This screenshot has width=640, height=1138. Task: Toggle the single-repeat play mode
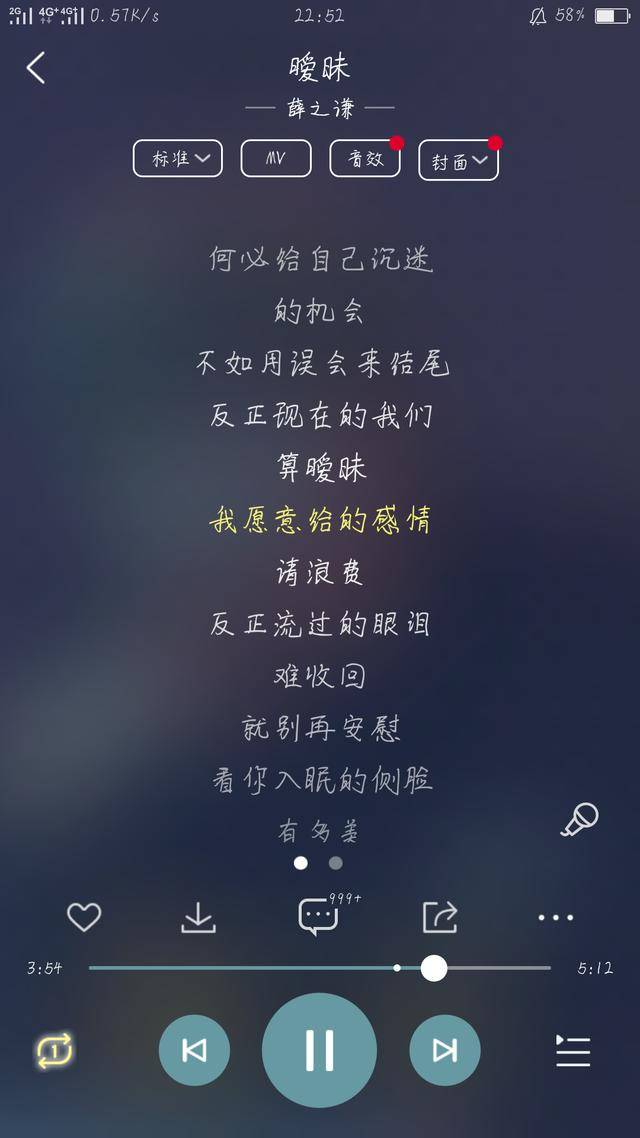pyautogui.click(x=55, y=1050)
